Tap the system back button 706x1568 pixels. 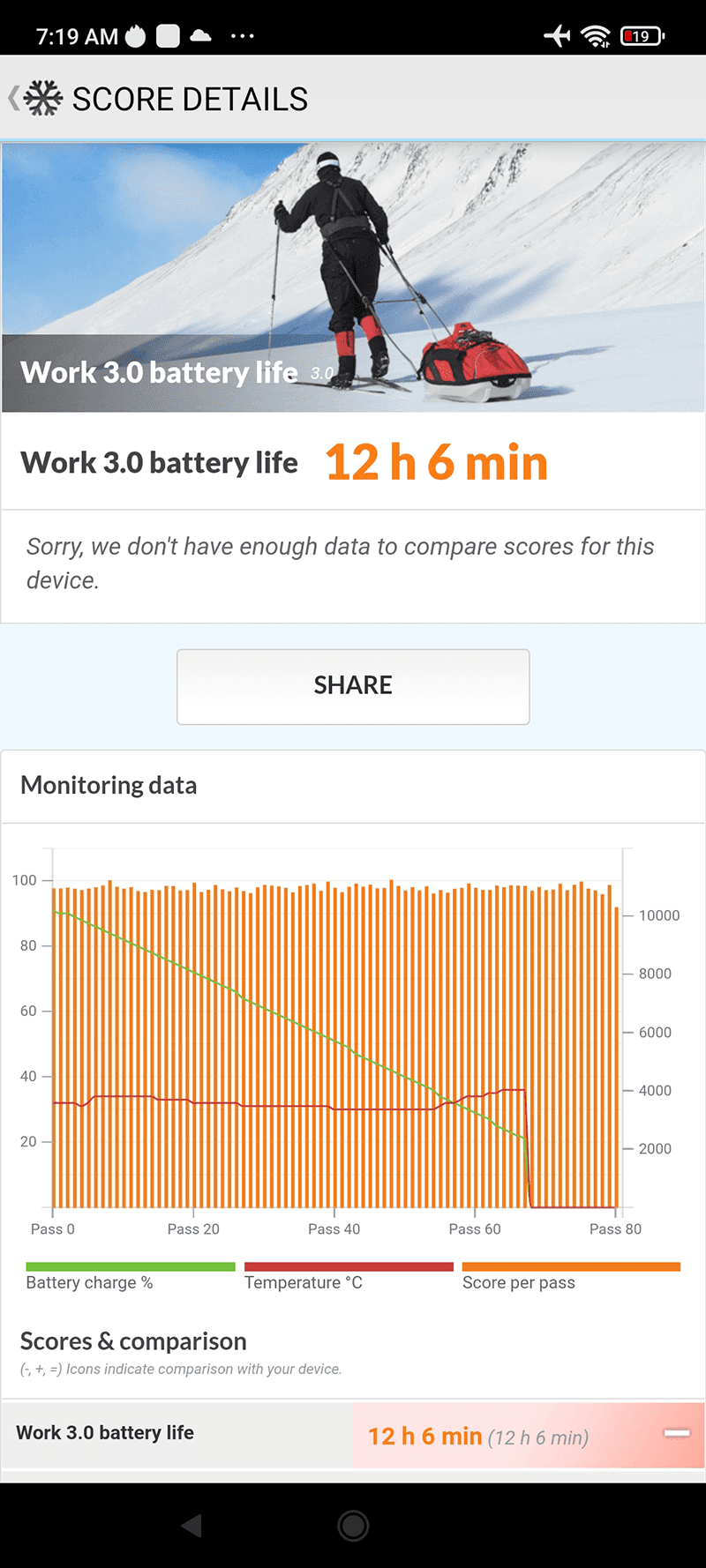click(192, 1526)
